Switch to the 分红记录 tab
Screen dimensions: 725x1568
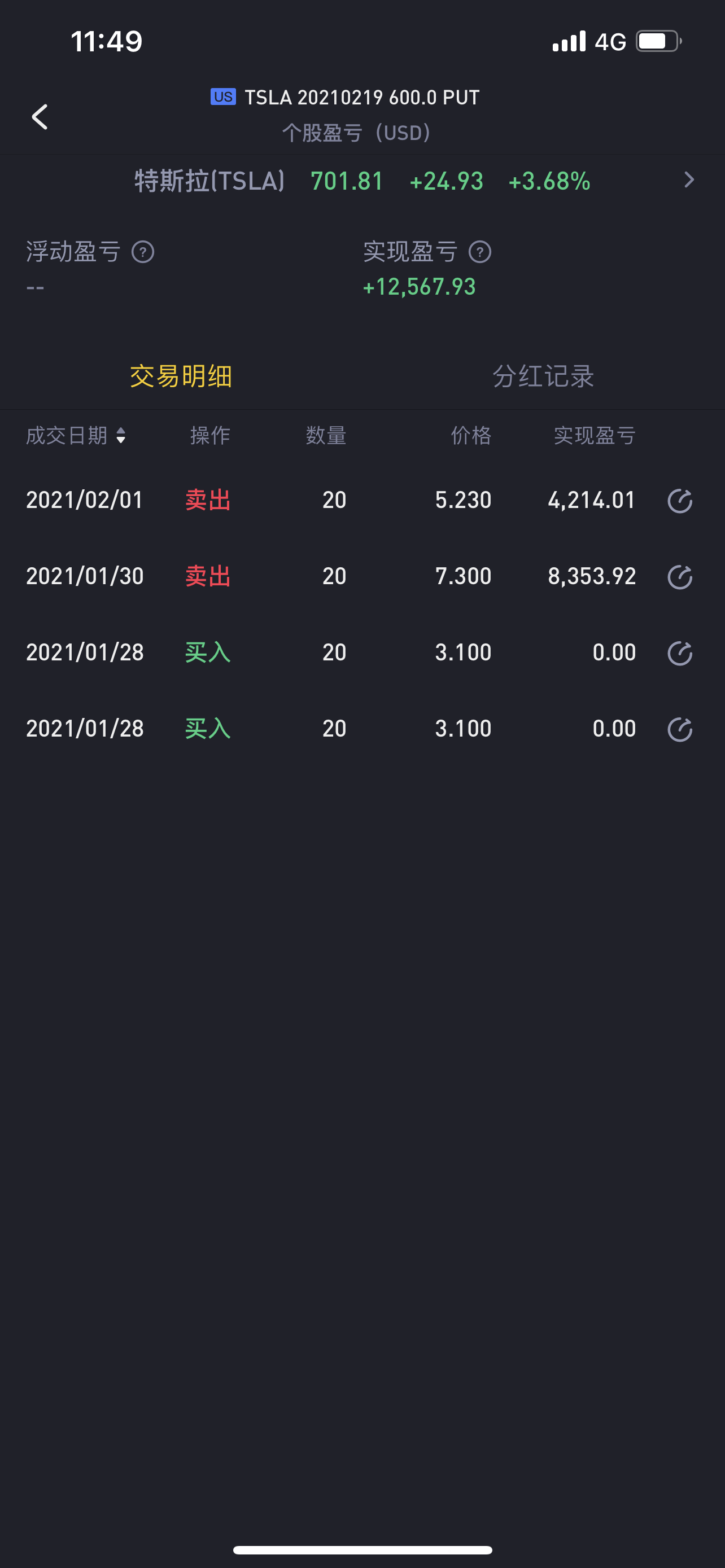coord(543,376)
